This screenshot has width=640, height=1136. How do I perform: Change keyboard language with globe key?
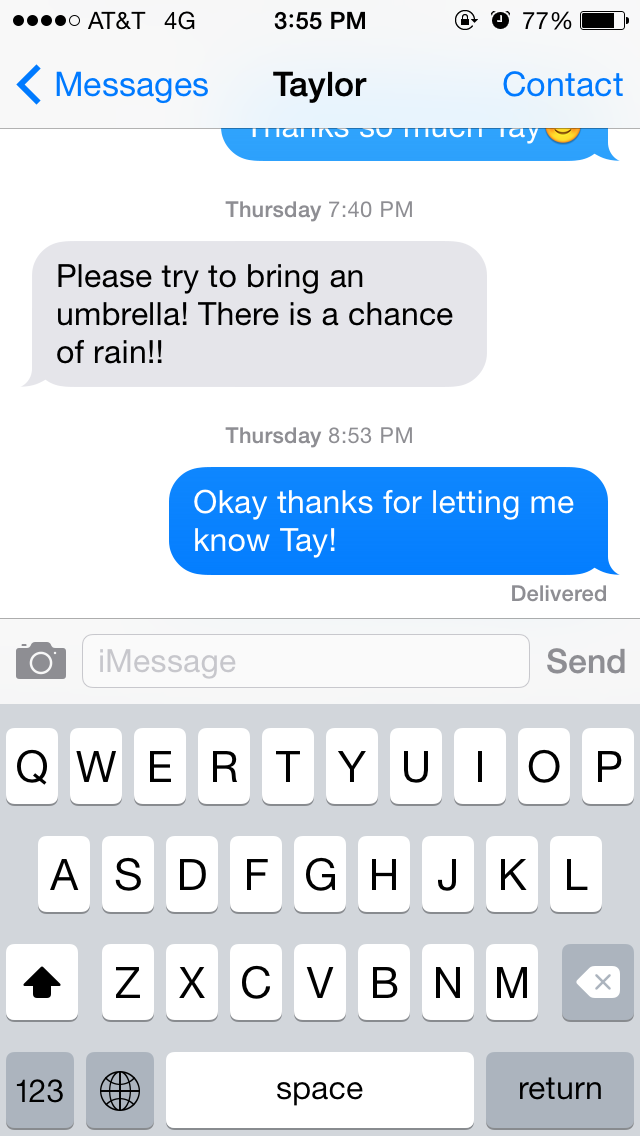pos(120,1089)
